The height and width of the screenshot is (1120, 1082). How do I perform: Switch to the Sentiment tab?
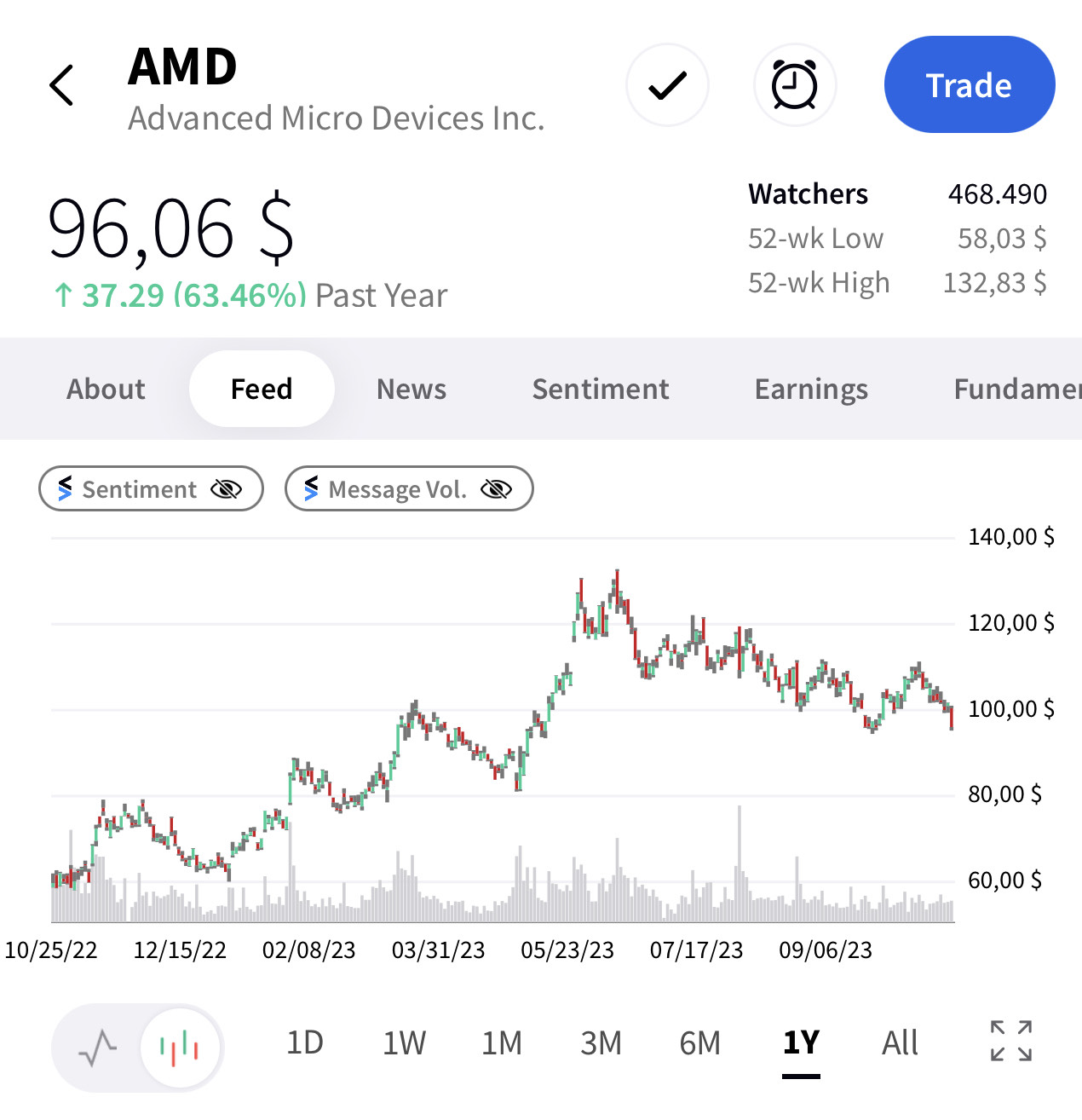point(601,390)
